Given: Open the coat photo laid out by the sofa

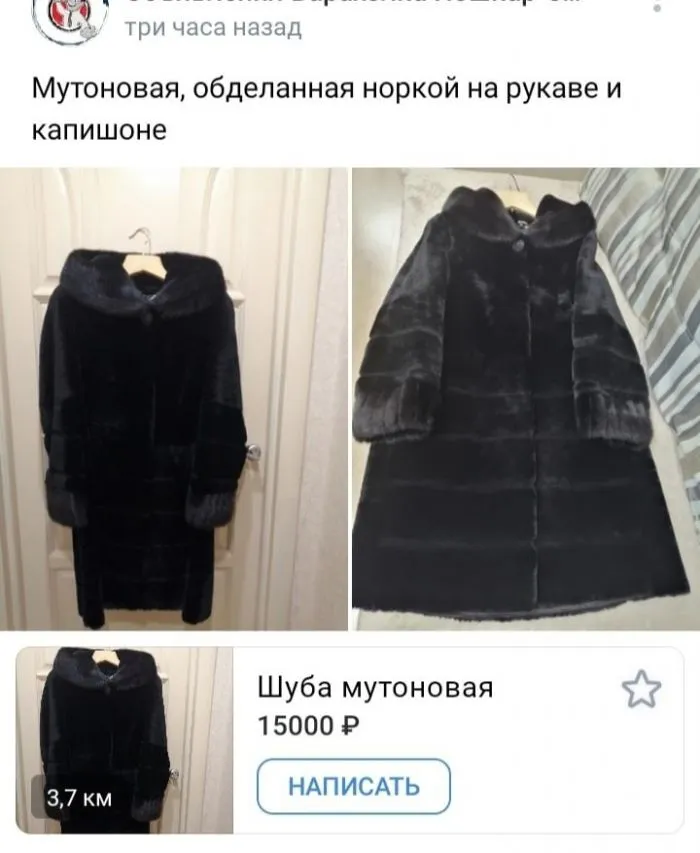Looking at the screenshot, I should pos(525,399).
